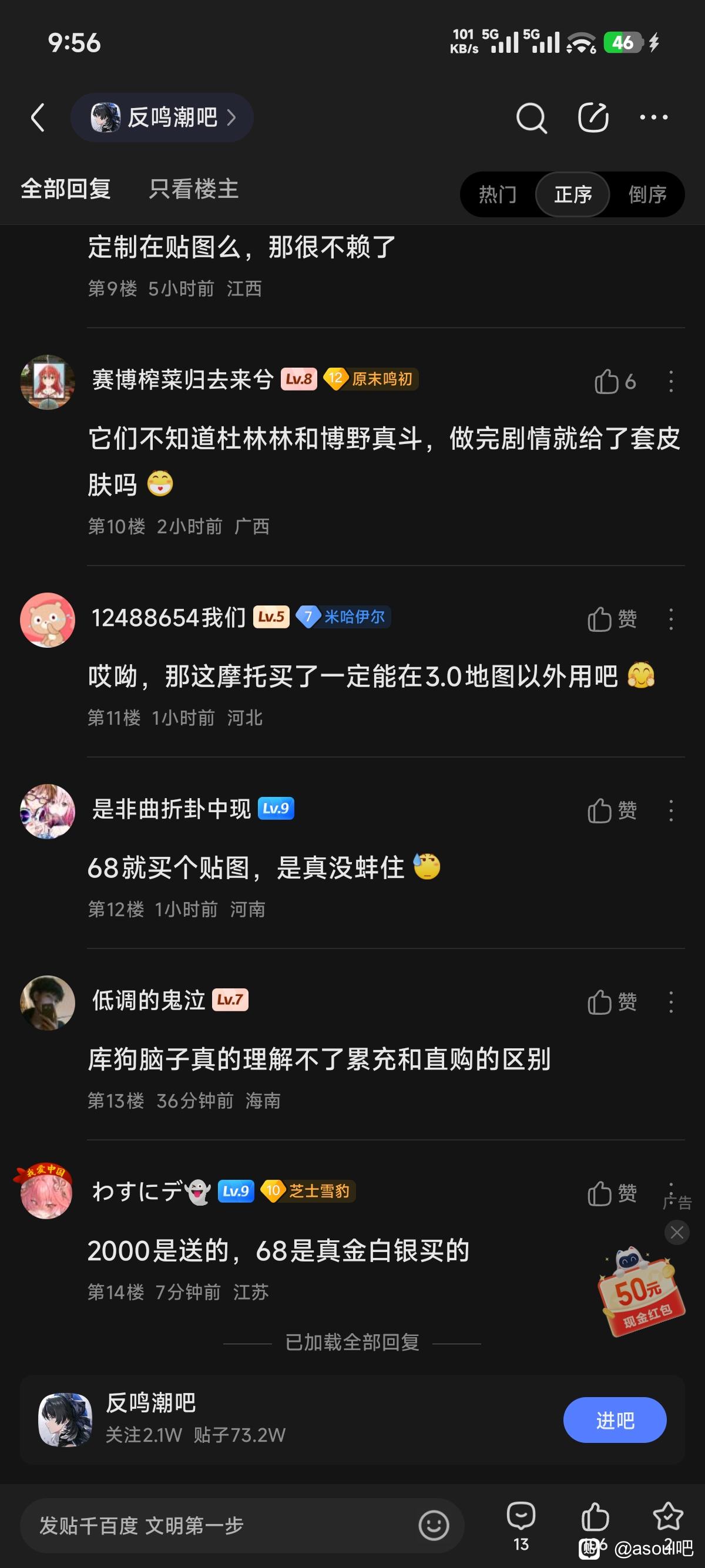The image size is (705, 1568).
Task: Switch to 全部回复 tab
Action: pos(66,189)
